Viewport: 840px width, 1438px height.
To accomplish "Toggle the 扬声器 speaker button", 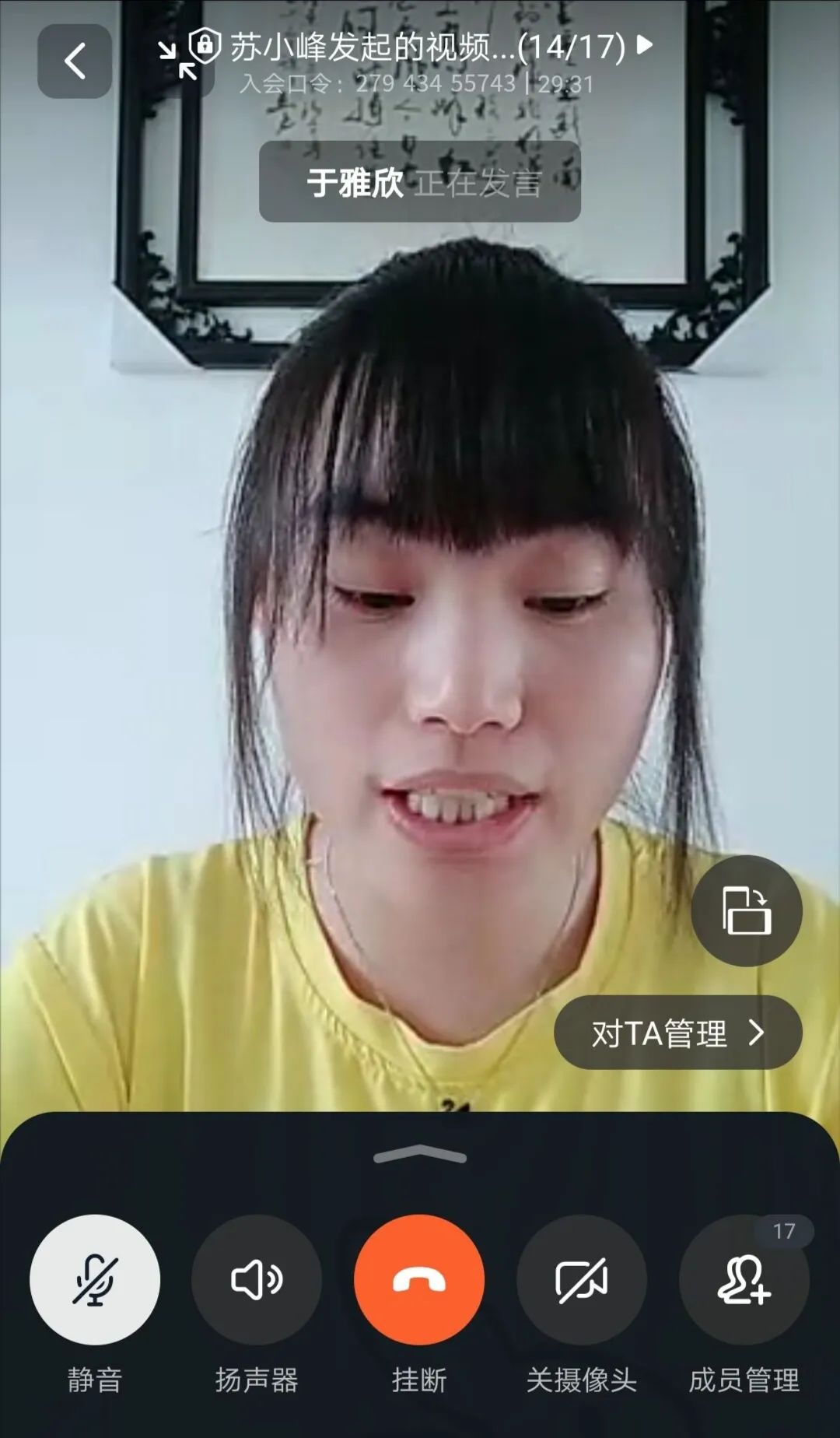I will tap(257, 1280).
